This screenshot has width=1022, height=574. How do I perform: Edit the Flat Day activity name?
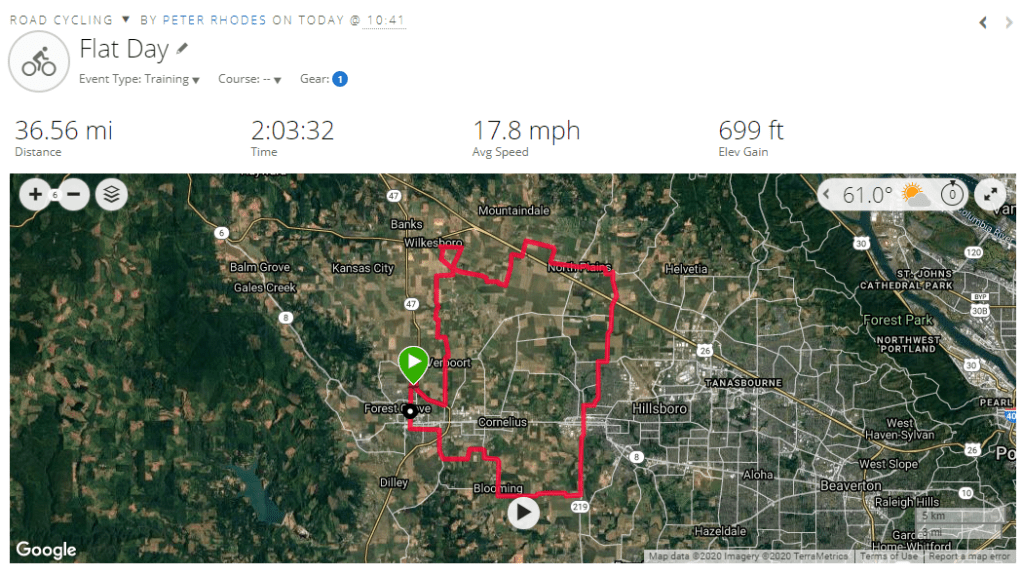click(x=182, y=48)
